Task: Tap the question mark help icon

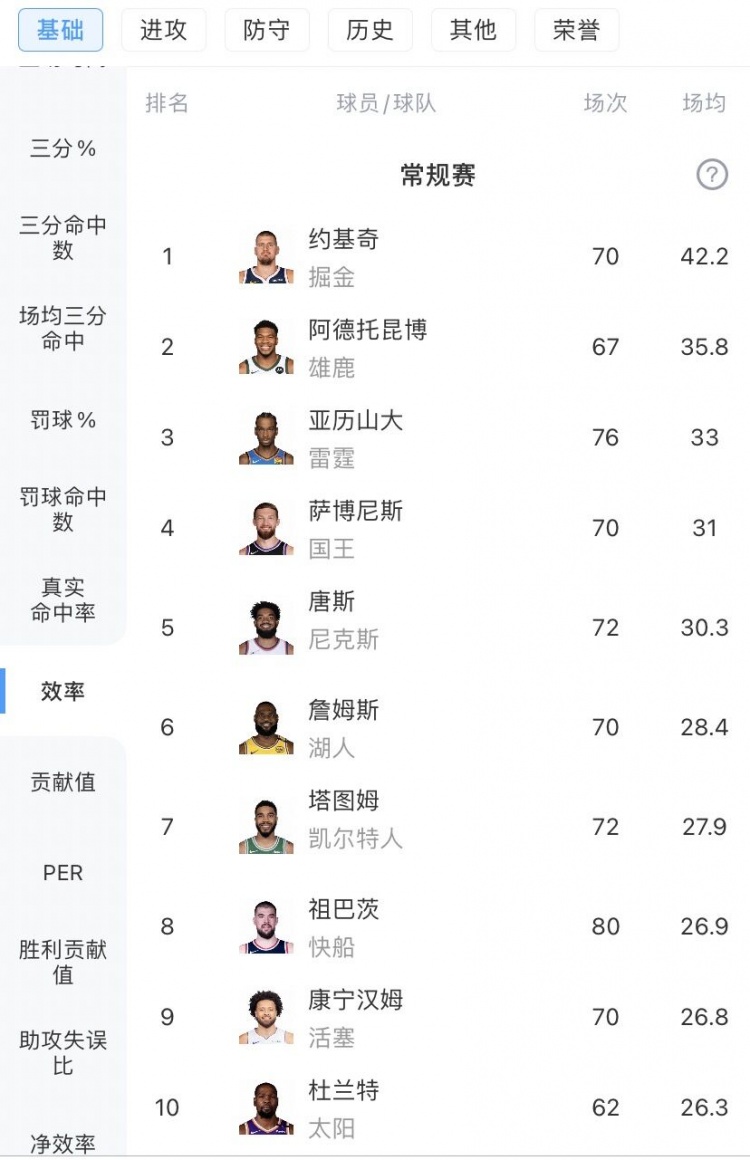Action: coord(711,175)
